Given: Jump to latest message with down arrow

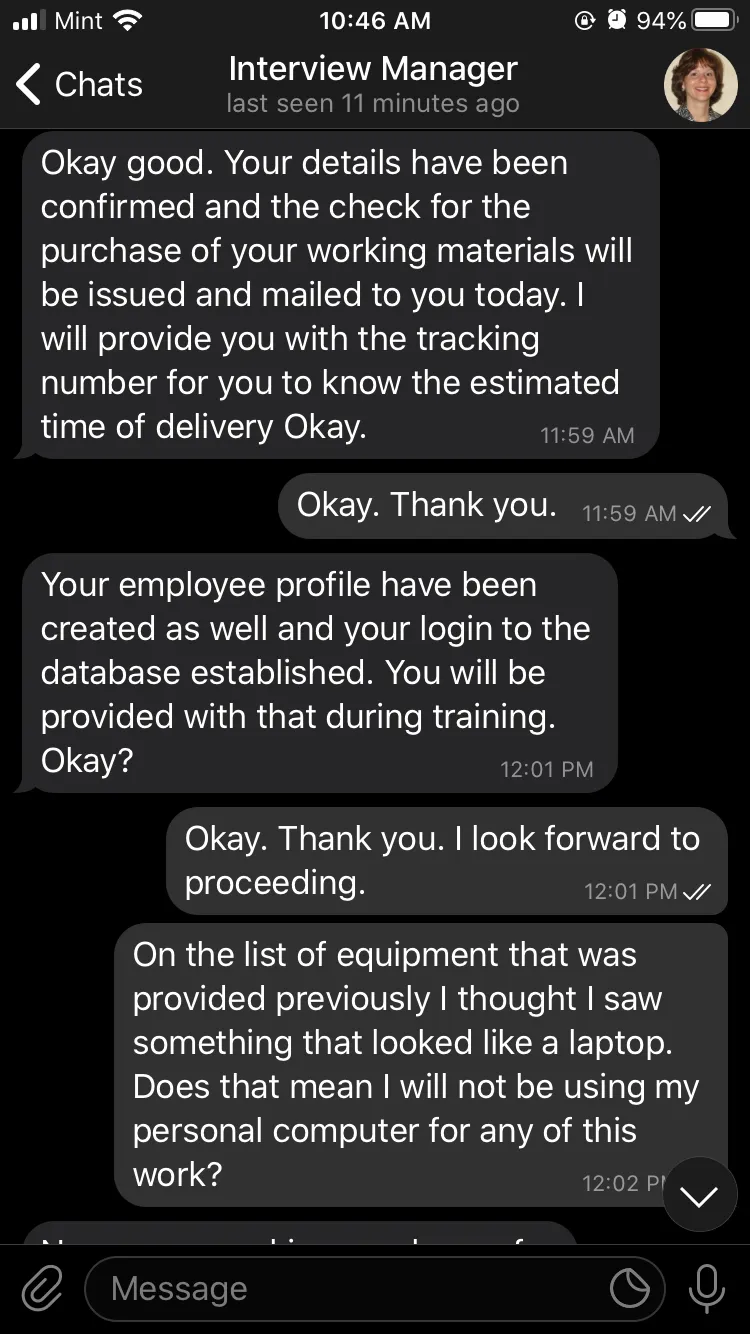Looking at the screenshot, I should click(699, 1195).
